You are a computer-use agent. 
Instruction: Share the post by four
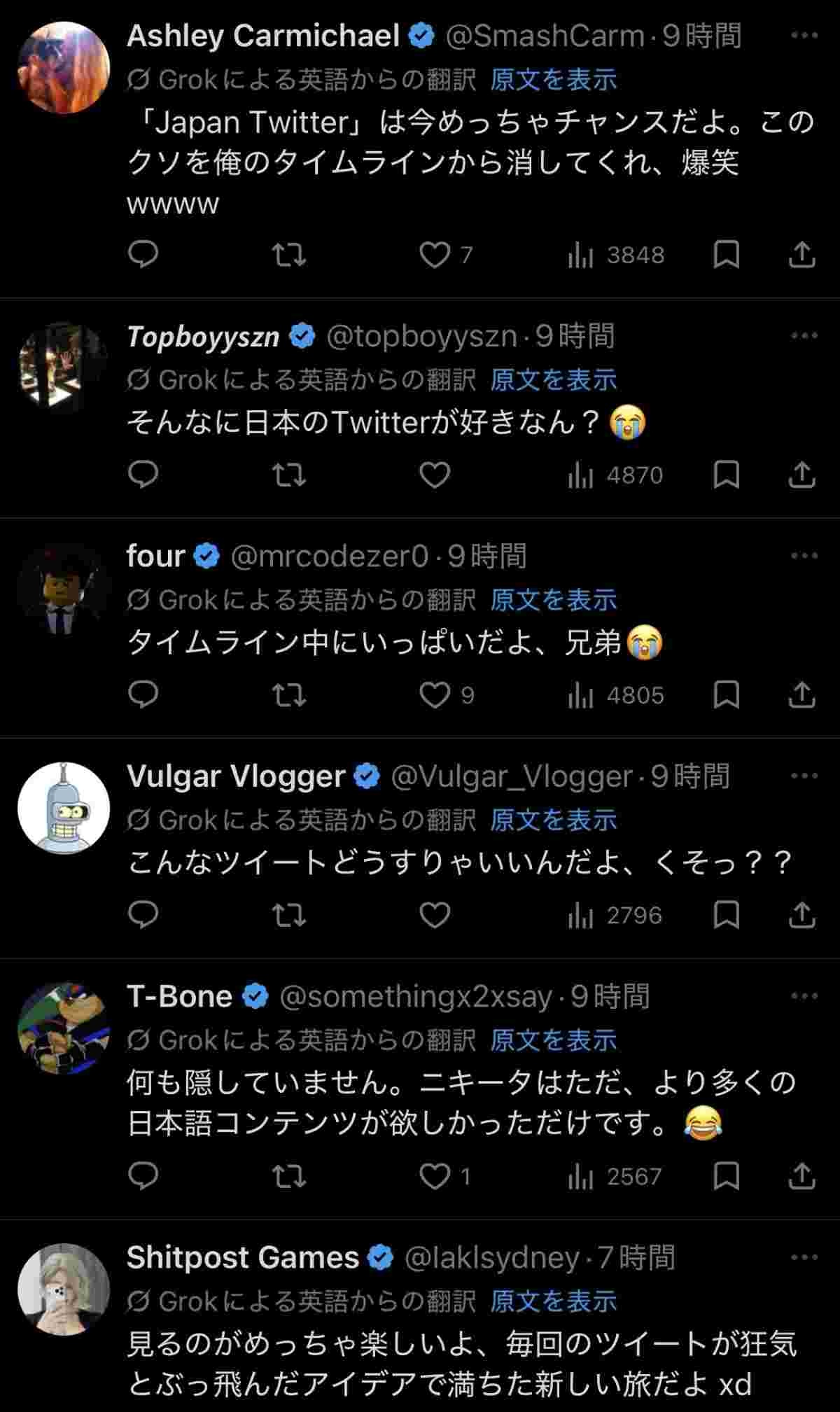[801, 695]
